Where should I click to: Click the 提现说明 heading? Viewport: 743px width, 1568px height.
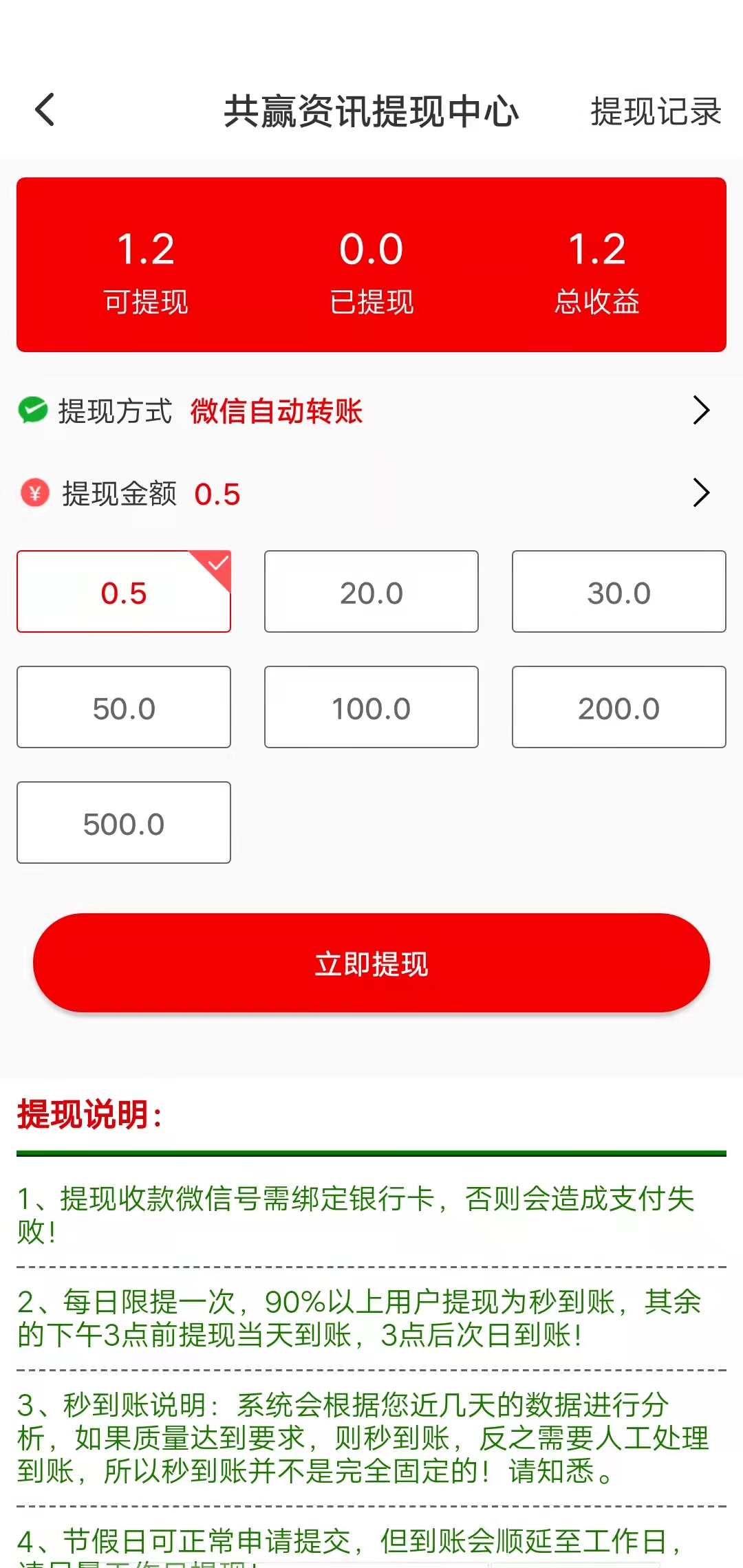pos(91,1111)
